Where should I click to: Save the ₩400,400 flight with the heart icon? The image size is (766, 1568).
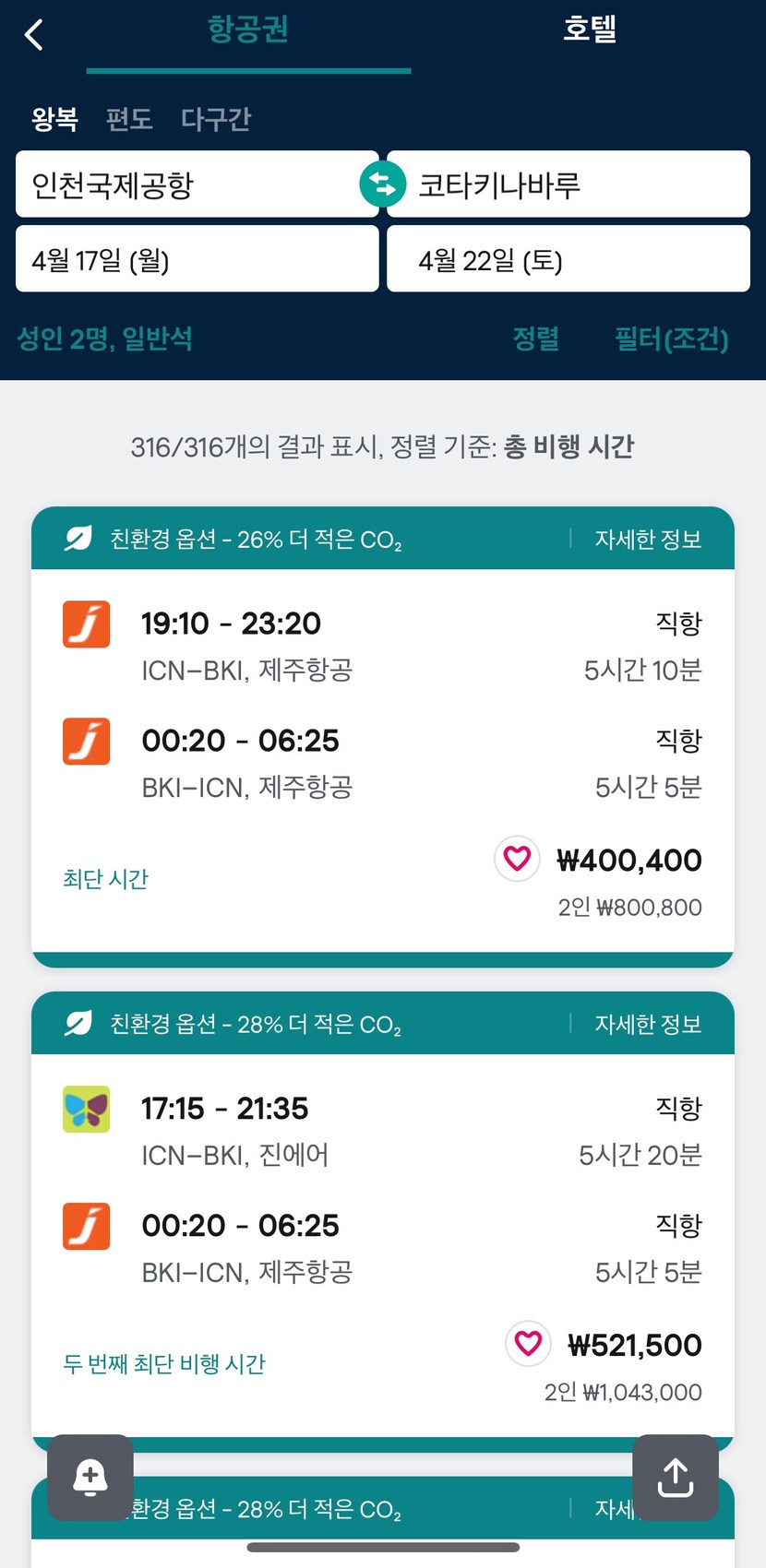[517, 859]
